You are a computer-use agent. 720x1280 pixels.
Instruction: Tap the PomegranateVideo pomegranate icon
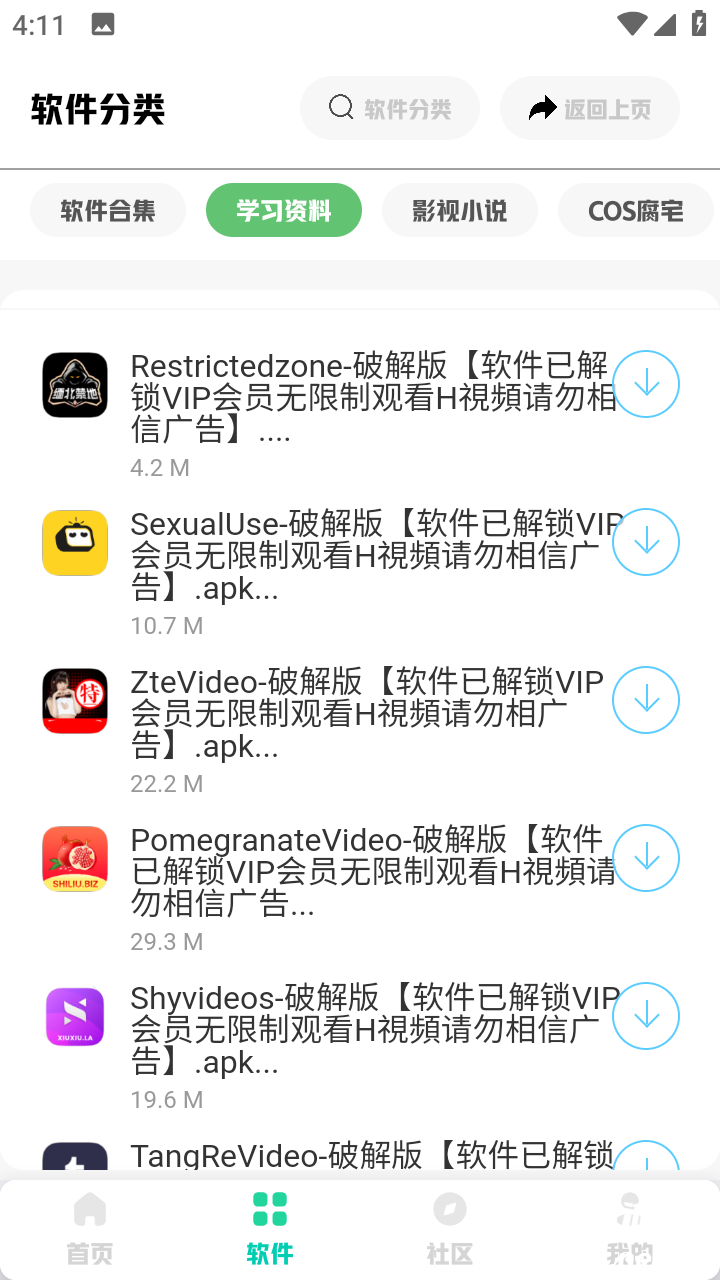tap(74, 858)
